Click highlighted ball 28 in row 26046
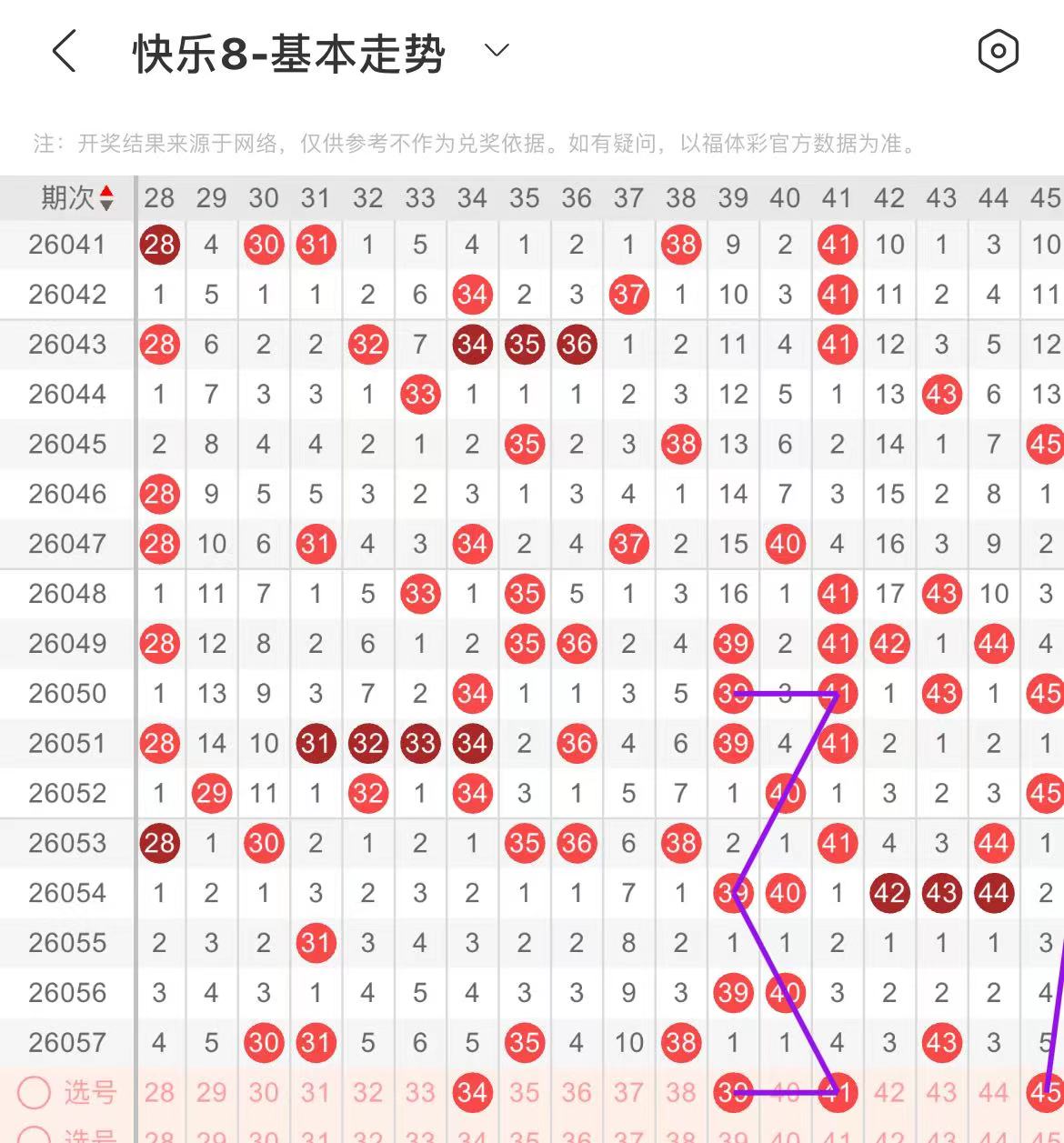1064x1143 pixels. 159,494
